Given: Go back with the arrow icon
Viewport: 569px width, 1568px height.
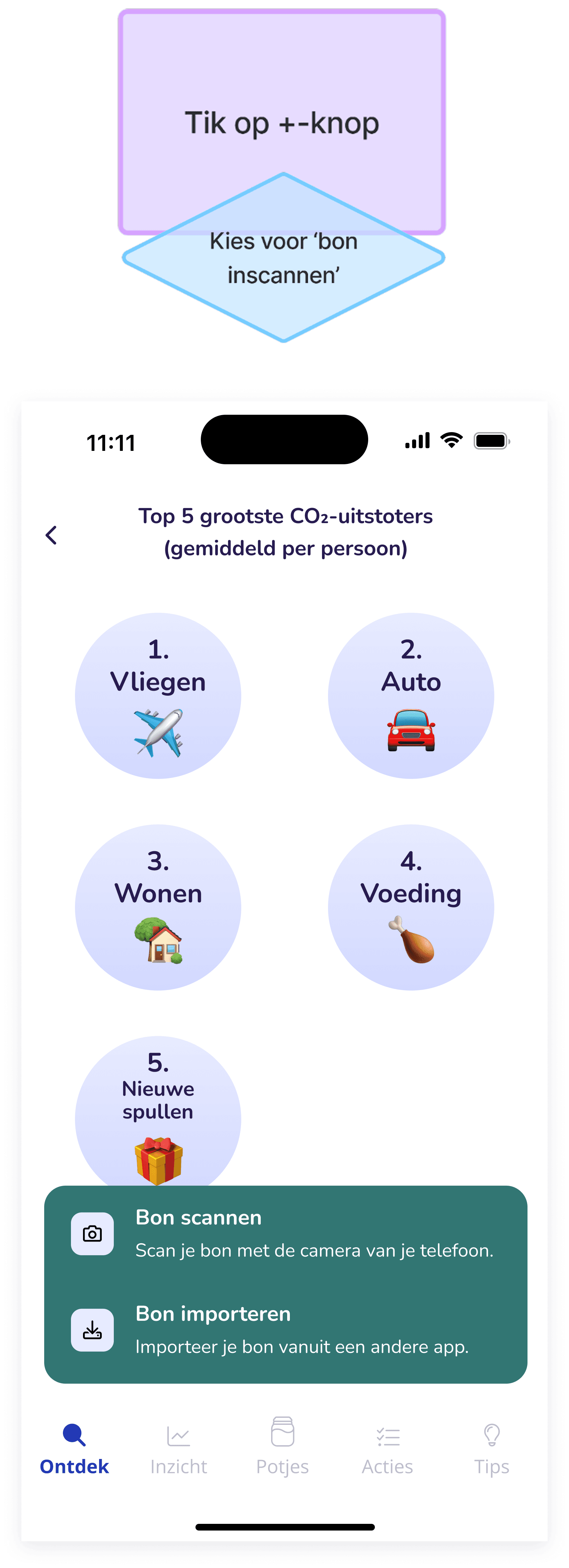Looking at the screenshot, I should tap(51, 535).
